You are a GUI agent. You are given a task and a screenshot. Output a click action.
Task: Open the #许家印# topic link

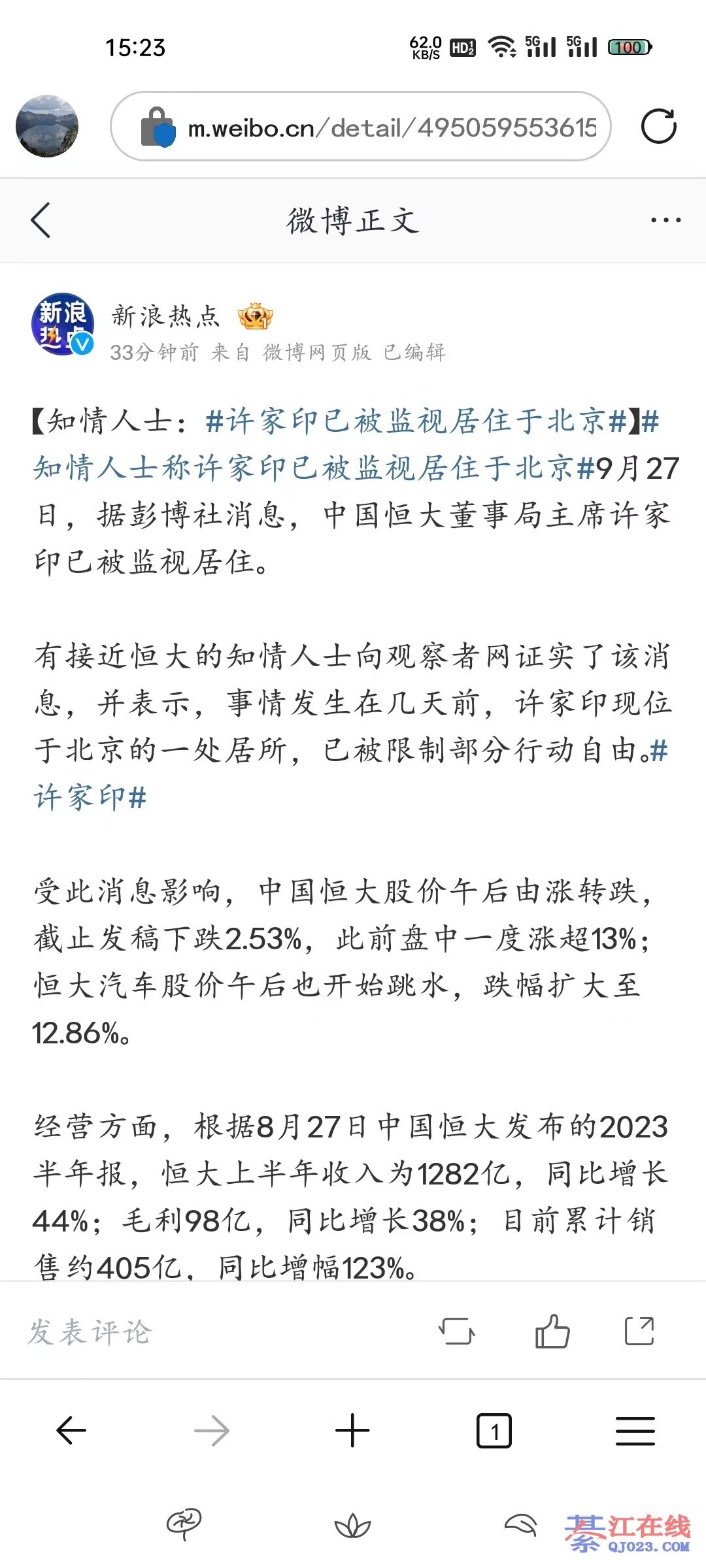point(90,798)
